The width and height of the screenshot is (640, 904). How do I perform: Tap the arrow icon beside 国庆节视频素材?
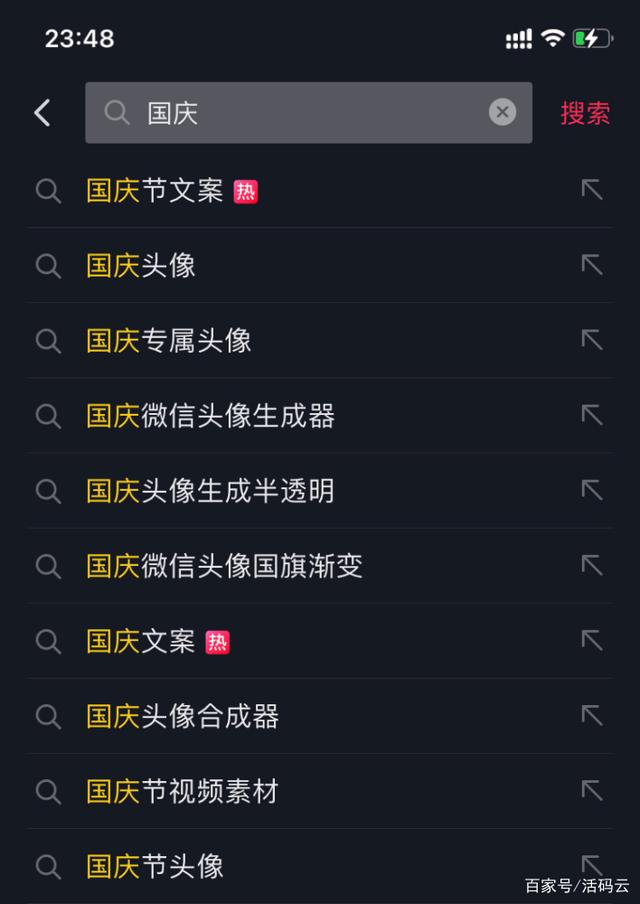point(592,790)
